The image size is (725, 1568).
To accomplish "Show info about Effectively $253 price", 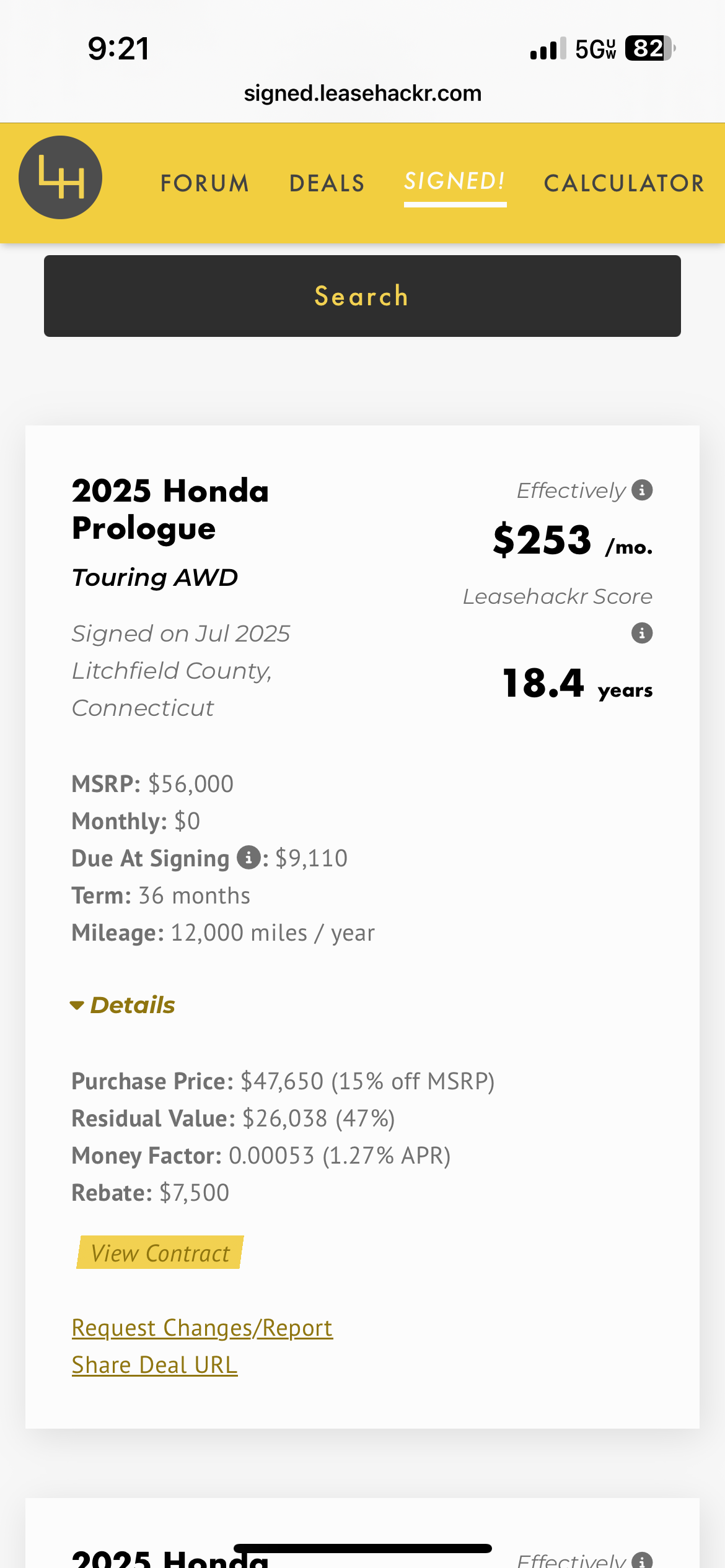I will (642, 490).
